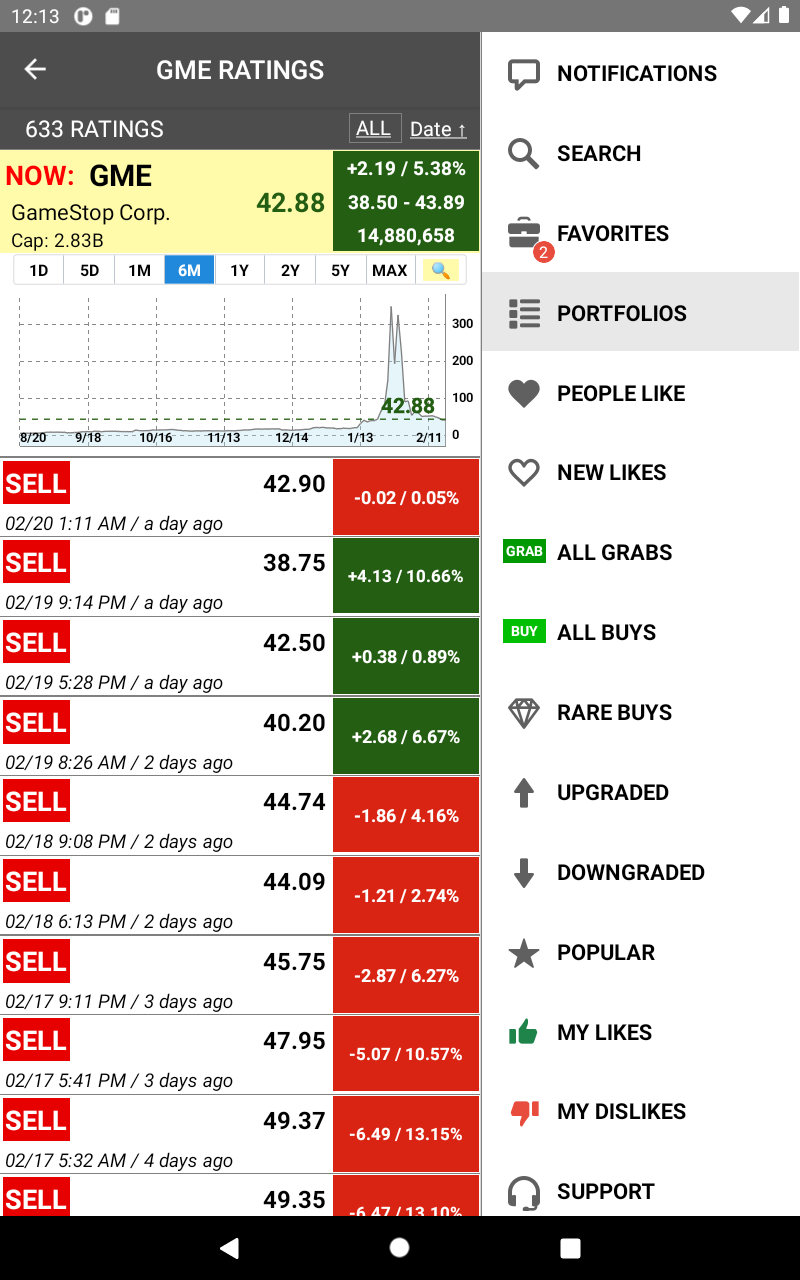Image resolution: width=800 pixels, height=1280 pixels.
Task: Tap the Android home navigation circle
Action: (x=399, y=1247)
